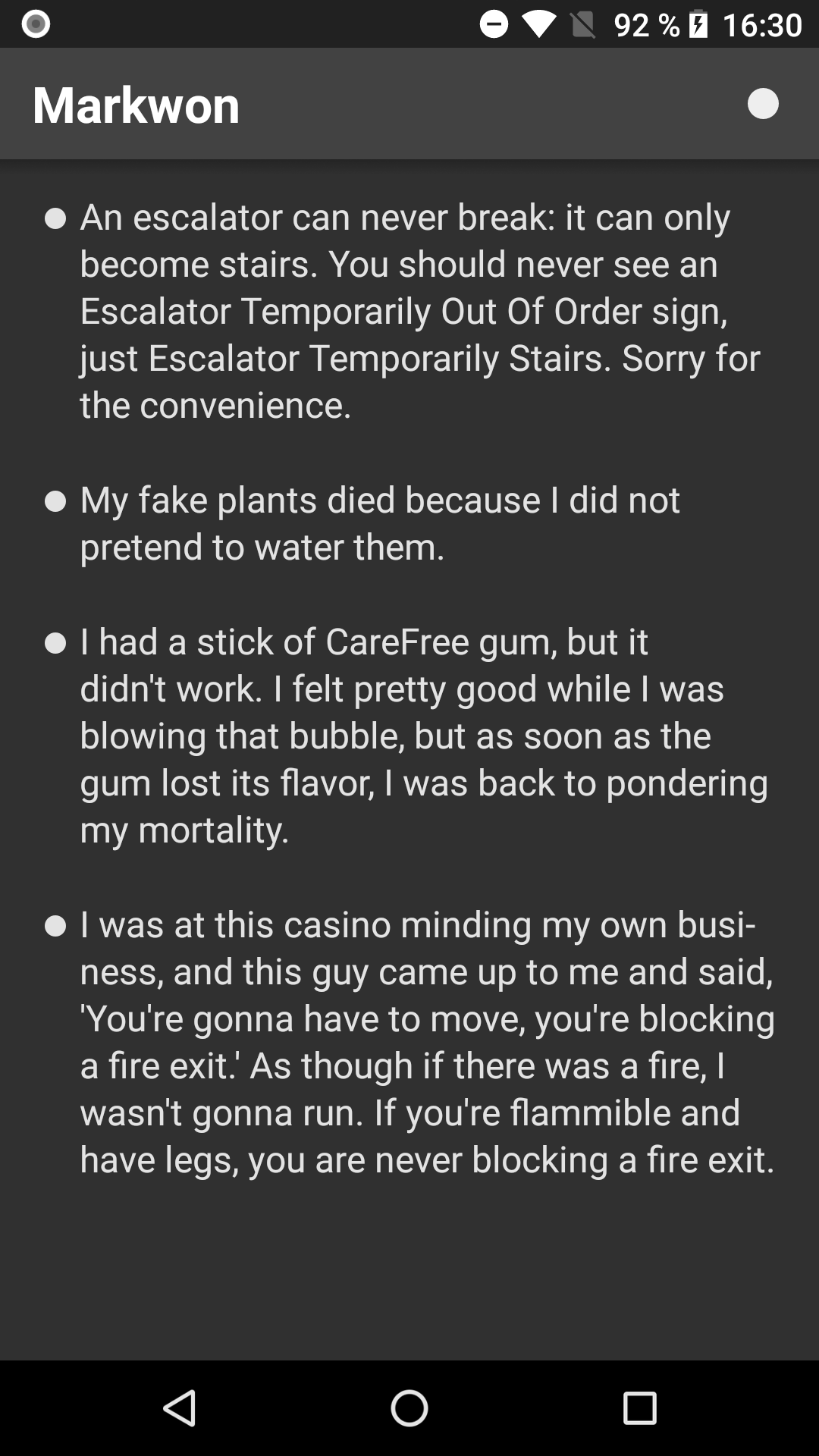Tap the white circle icon in app bar
The image size is (819, 1456).
tap(763, 104)
